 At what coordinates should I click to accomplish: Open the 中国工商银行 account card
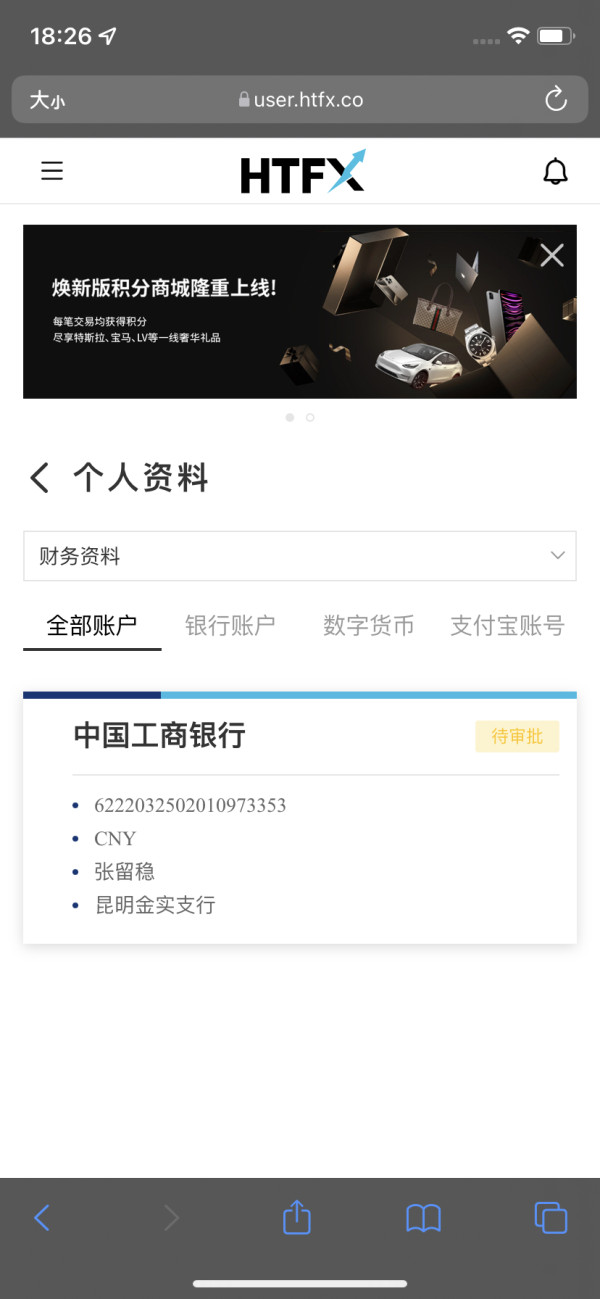tap(300, 818)
